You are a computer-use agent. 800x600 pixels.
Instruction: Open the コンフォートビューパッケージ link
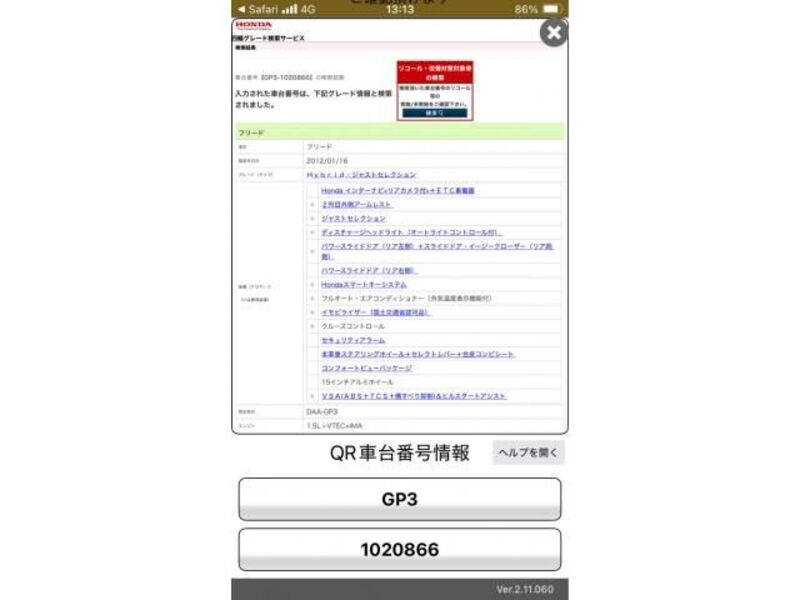point(366,368)
